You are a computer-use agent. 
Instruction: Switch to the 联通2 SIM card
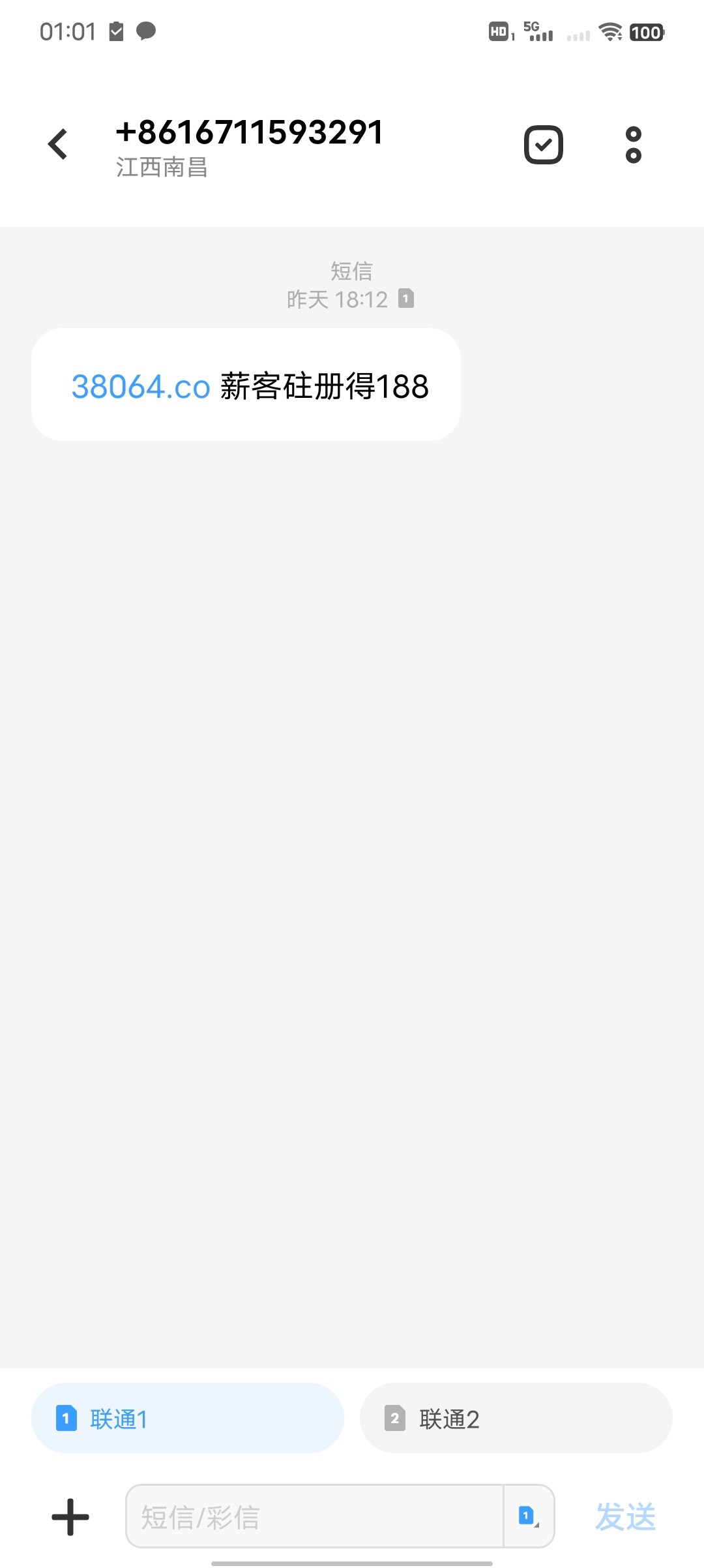pos(516,1418)
